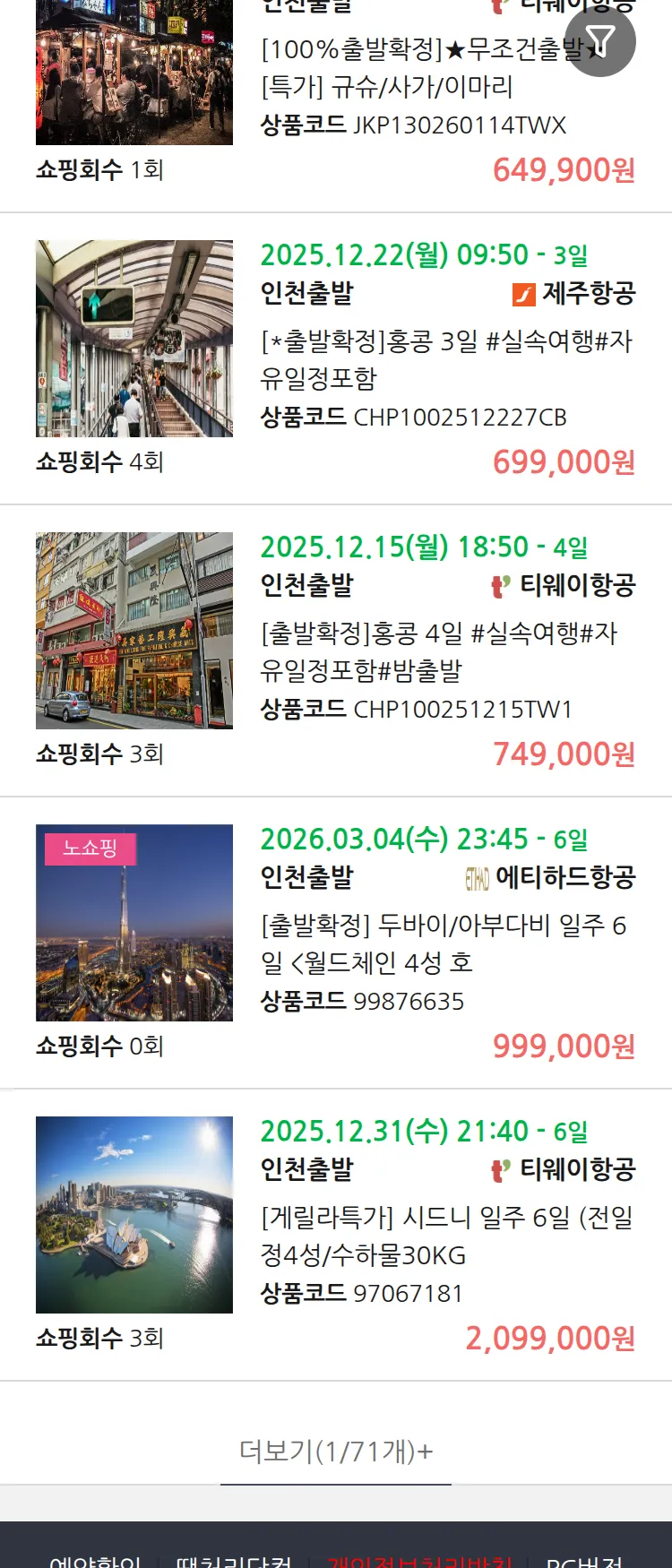Go to 예약확인 in the footer
The width and height of the screenshot is (672, 1568).
(x=95, y=1559)
